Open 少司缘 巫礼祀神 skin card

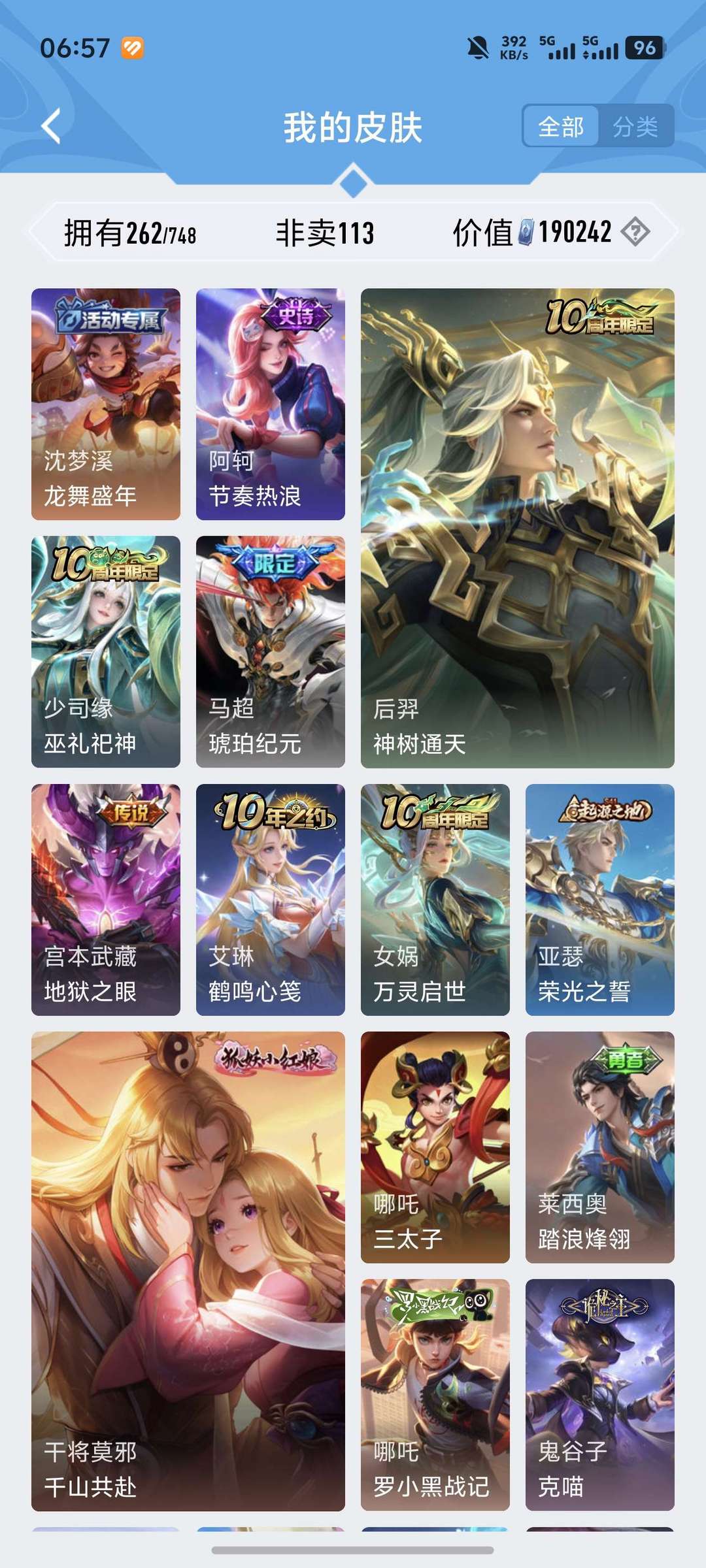tap(106, 652)
